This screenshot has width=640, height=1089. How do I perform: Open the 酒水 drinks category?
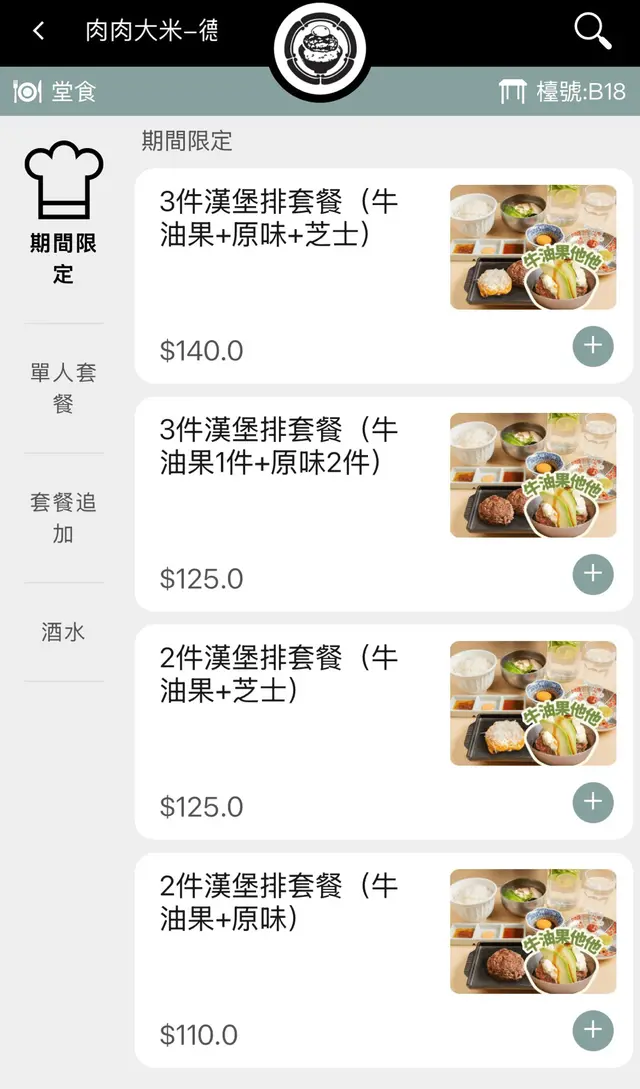63,632
